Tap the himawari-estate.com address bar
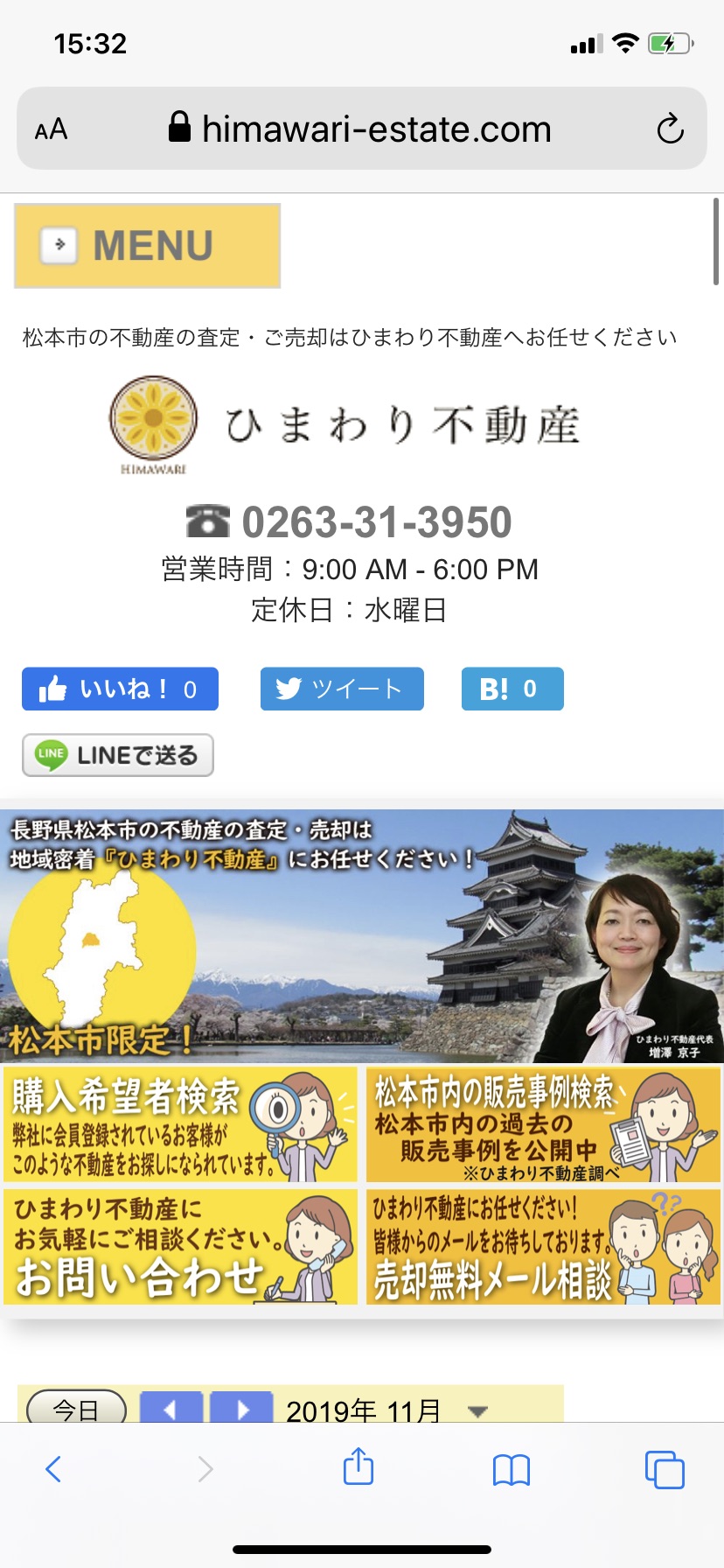 [x=376, y=129]
